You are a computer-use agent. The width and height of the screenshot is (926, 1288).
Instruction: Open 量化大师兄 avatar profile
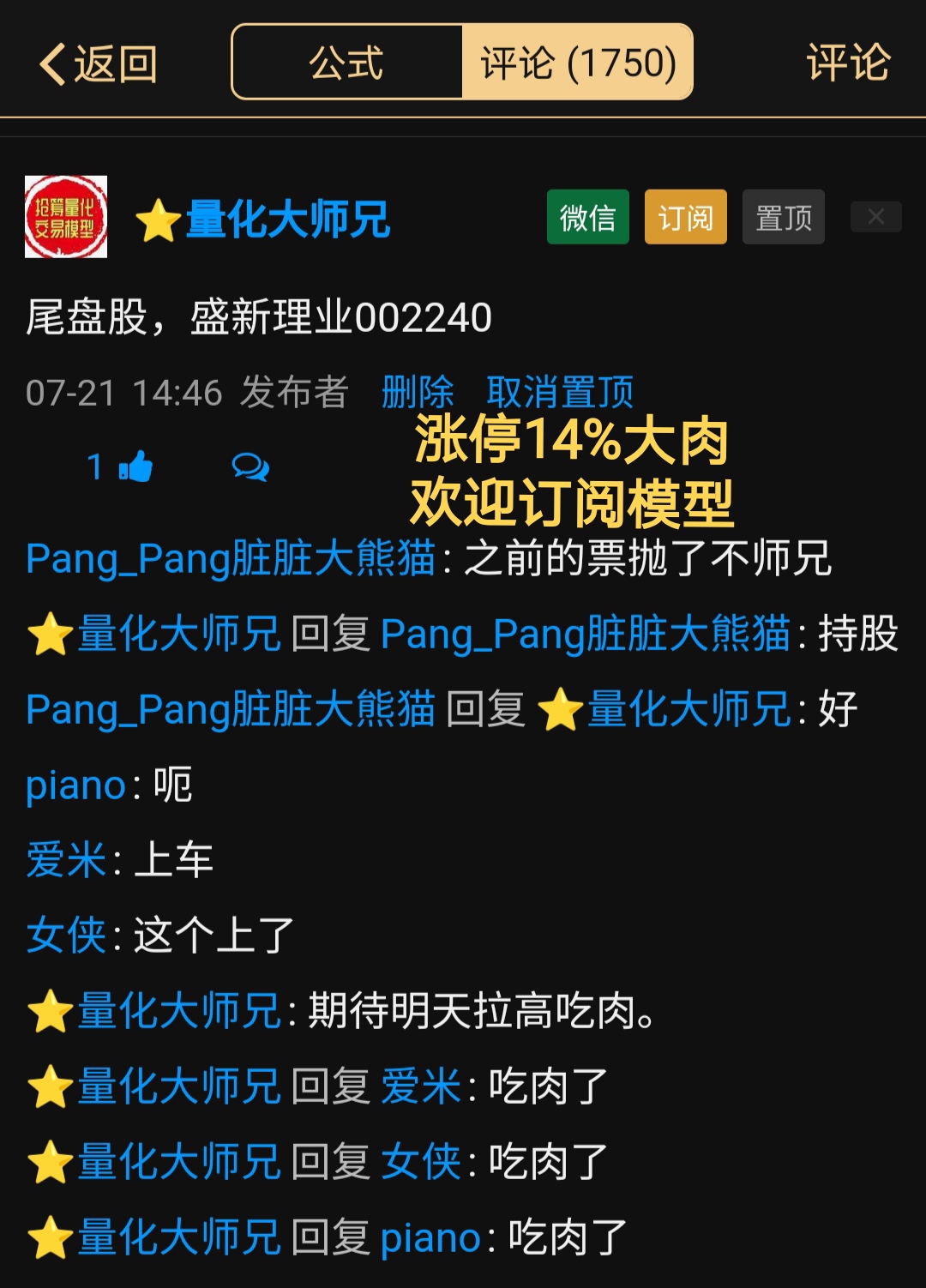[66, 217]
